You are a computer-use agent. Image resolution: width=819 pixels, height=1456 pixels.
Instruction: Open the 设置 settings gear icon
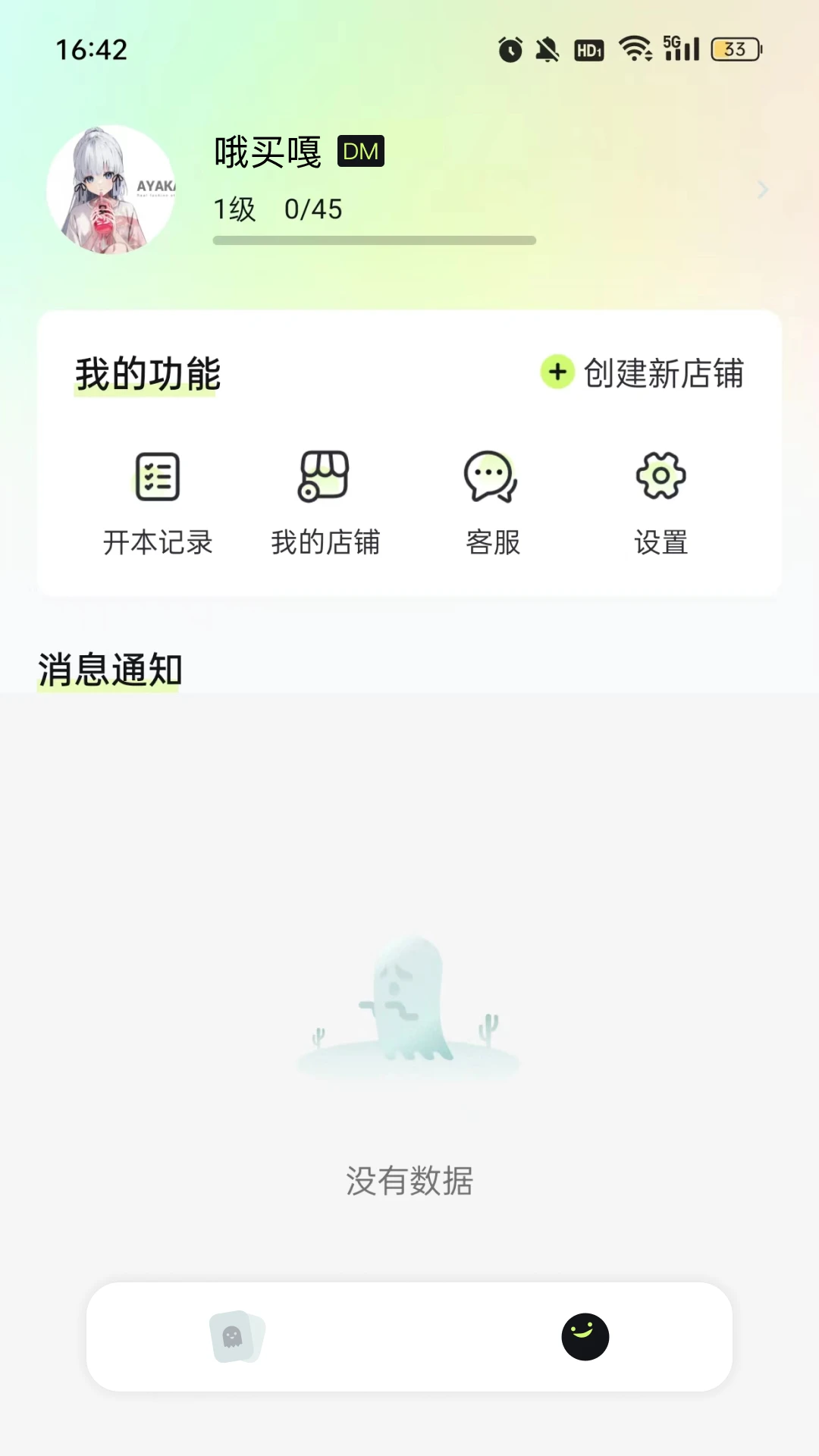pyautogui.click(x=660, y=476)
